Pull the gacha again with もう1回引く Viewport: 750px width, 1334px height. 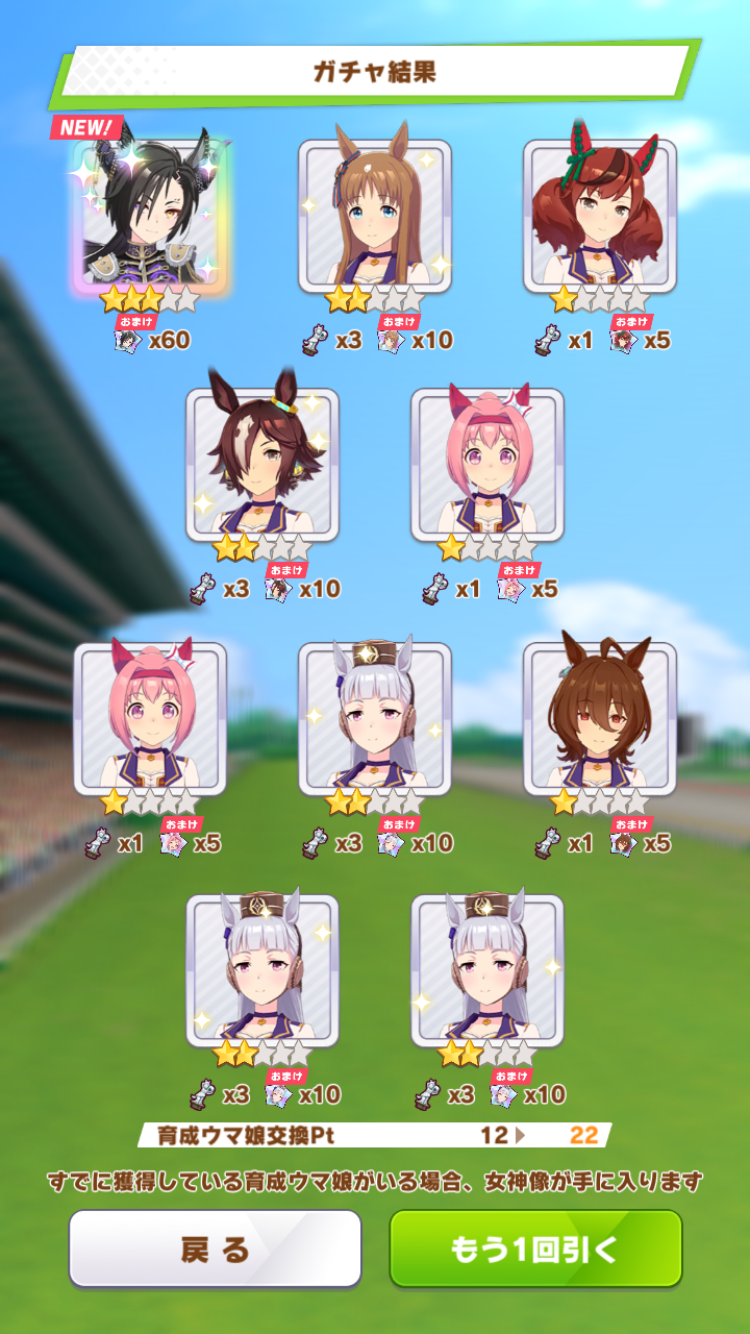click(536, 1248)
